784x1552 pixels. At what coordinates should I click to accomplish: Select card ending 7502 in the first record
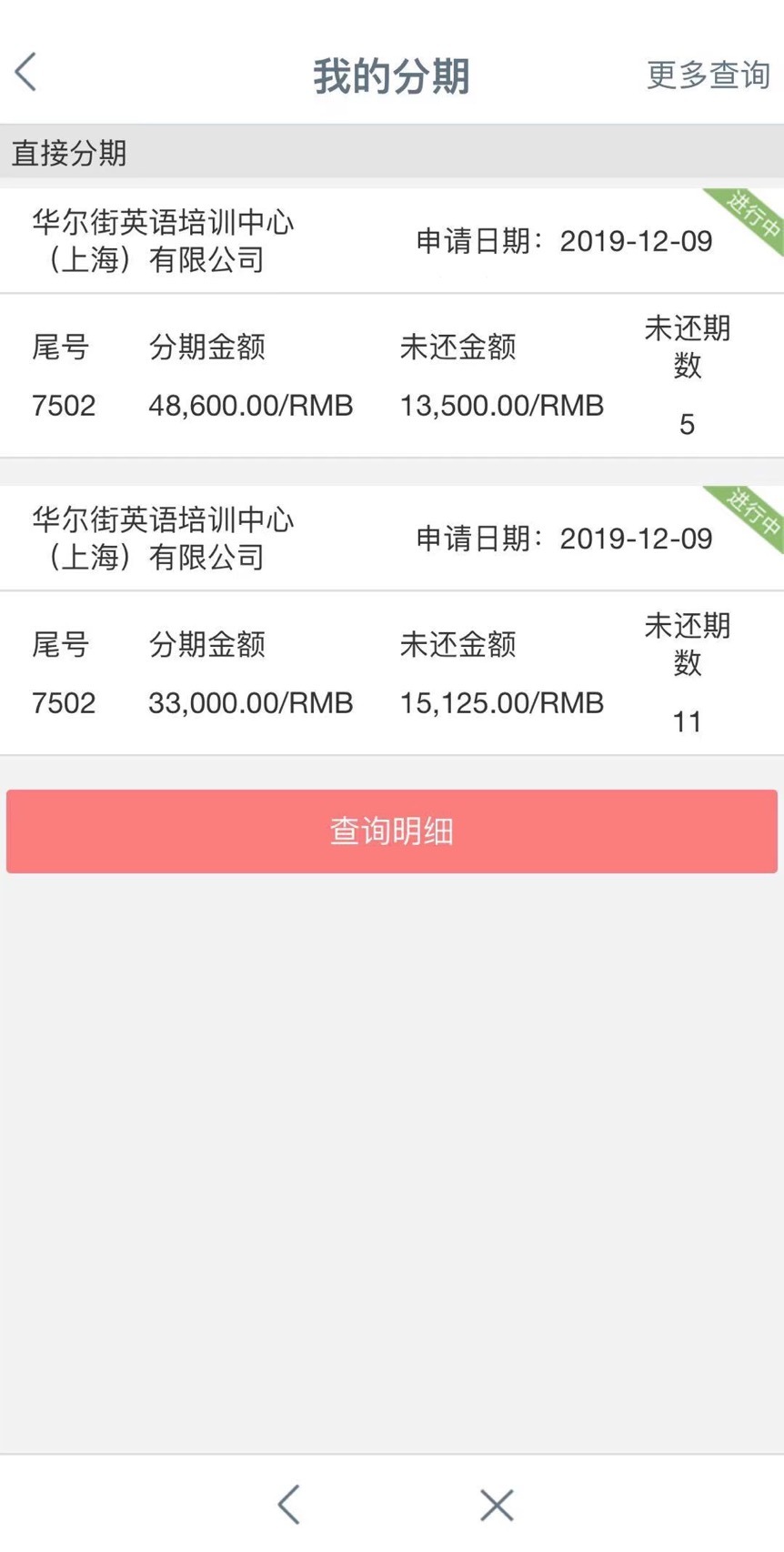63,405
